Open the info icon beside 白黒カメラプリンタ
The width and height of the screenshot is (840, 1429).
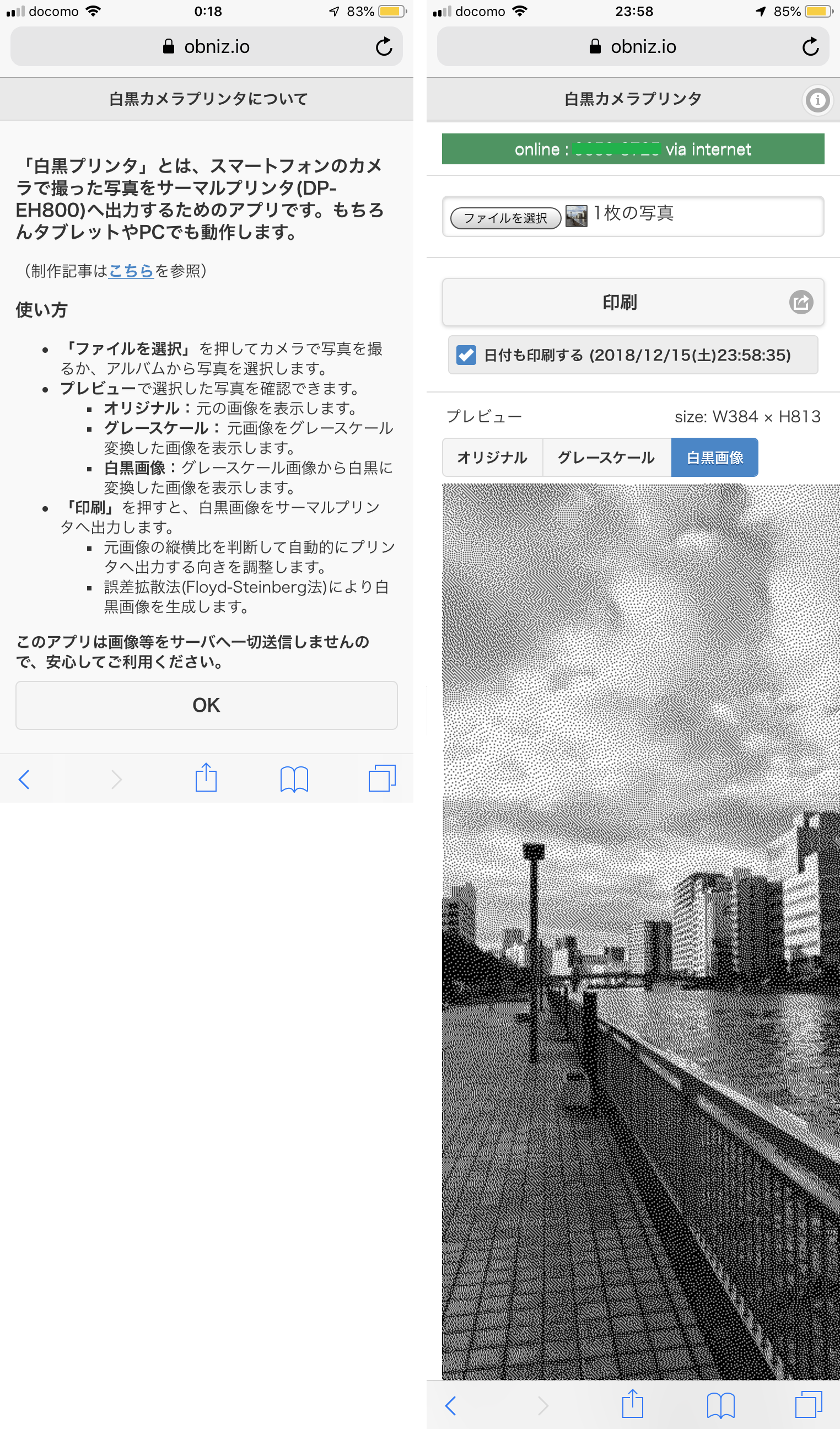817,100
